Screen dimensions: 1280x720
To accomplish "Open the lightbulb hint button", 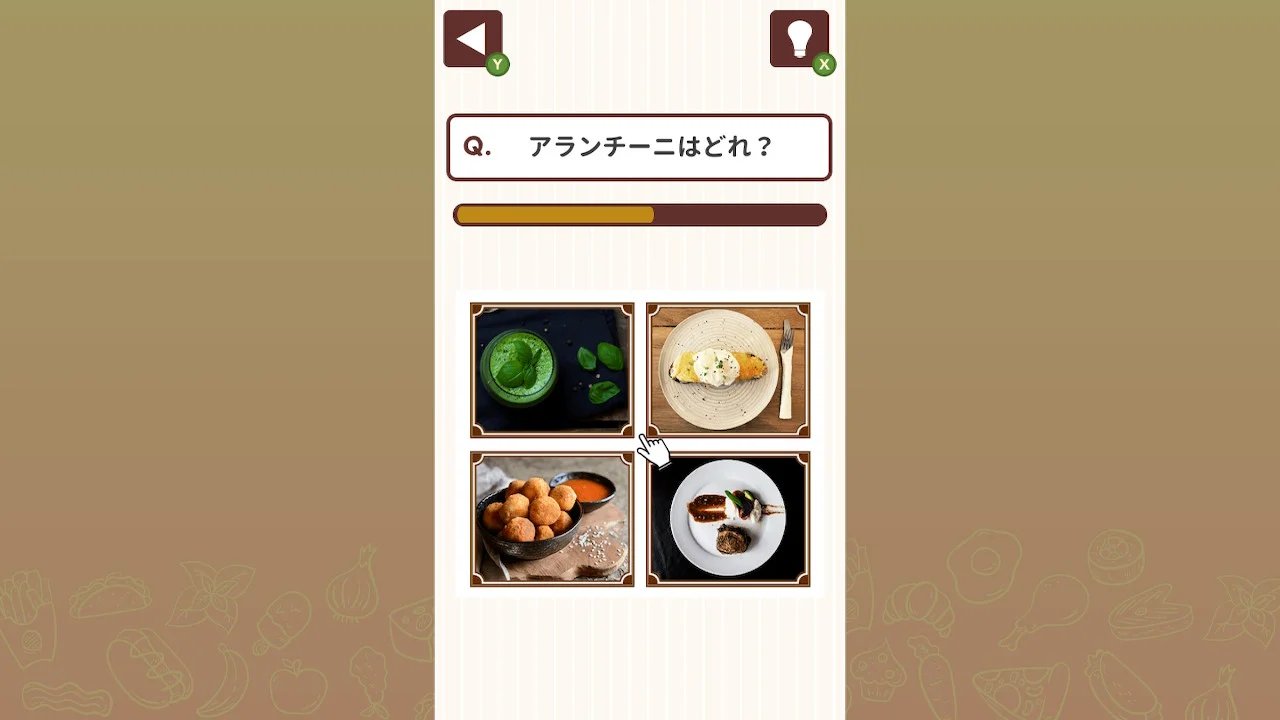I will [x=799, y=39].
